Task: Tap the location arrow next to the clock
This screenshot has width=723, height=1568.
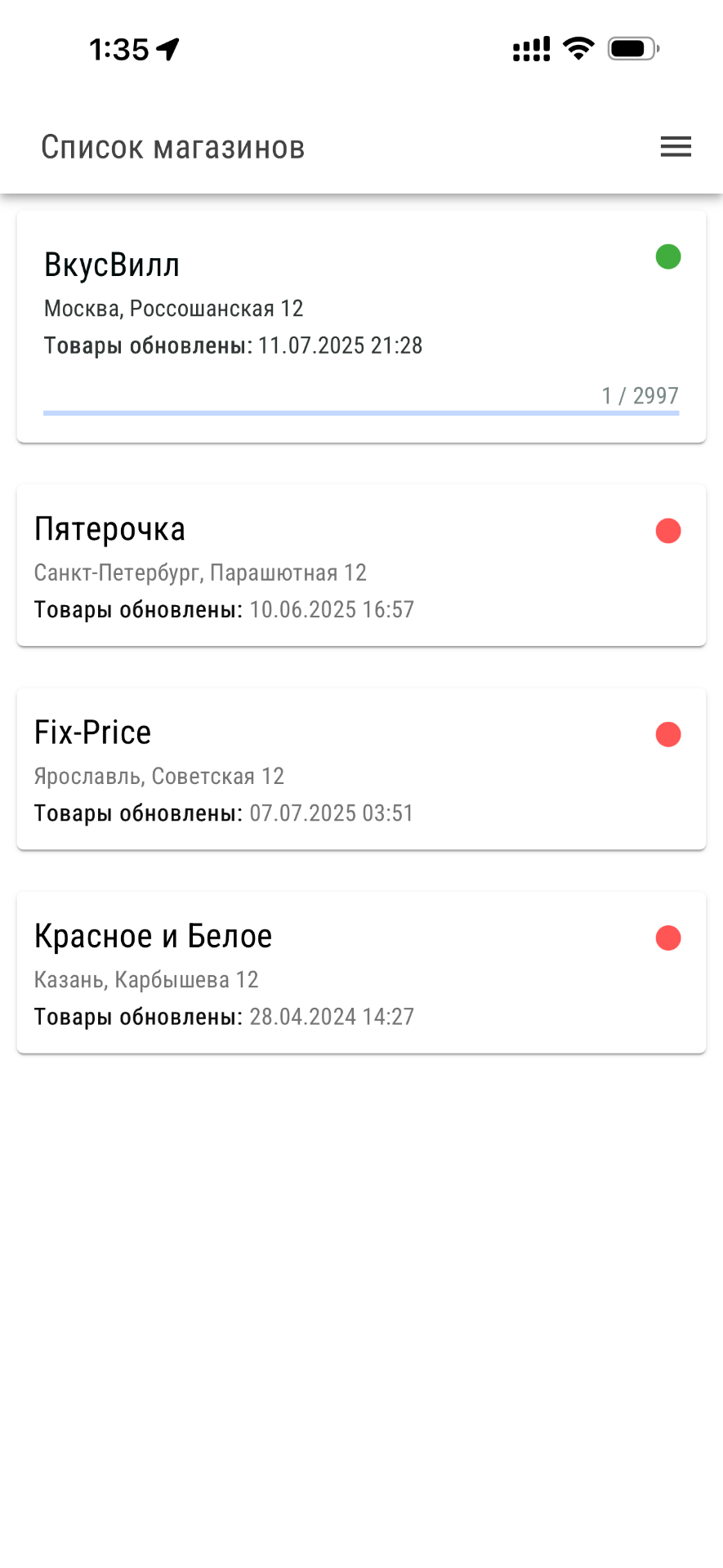Action: [x=167, y=48]
